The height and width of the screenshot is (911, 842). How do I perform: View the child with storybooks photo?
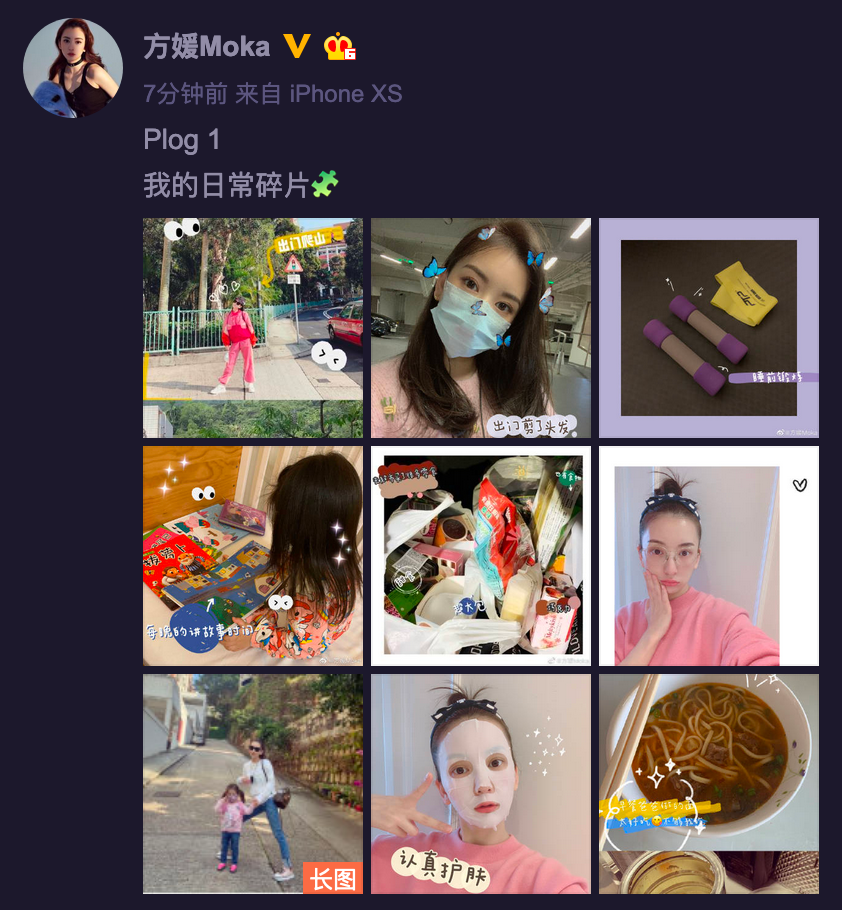(x=253, y=556)
